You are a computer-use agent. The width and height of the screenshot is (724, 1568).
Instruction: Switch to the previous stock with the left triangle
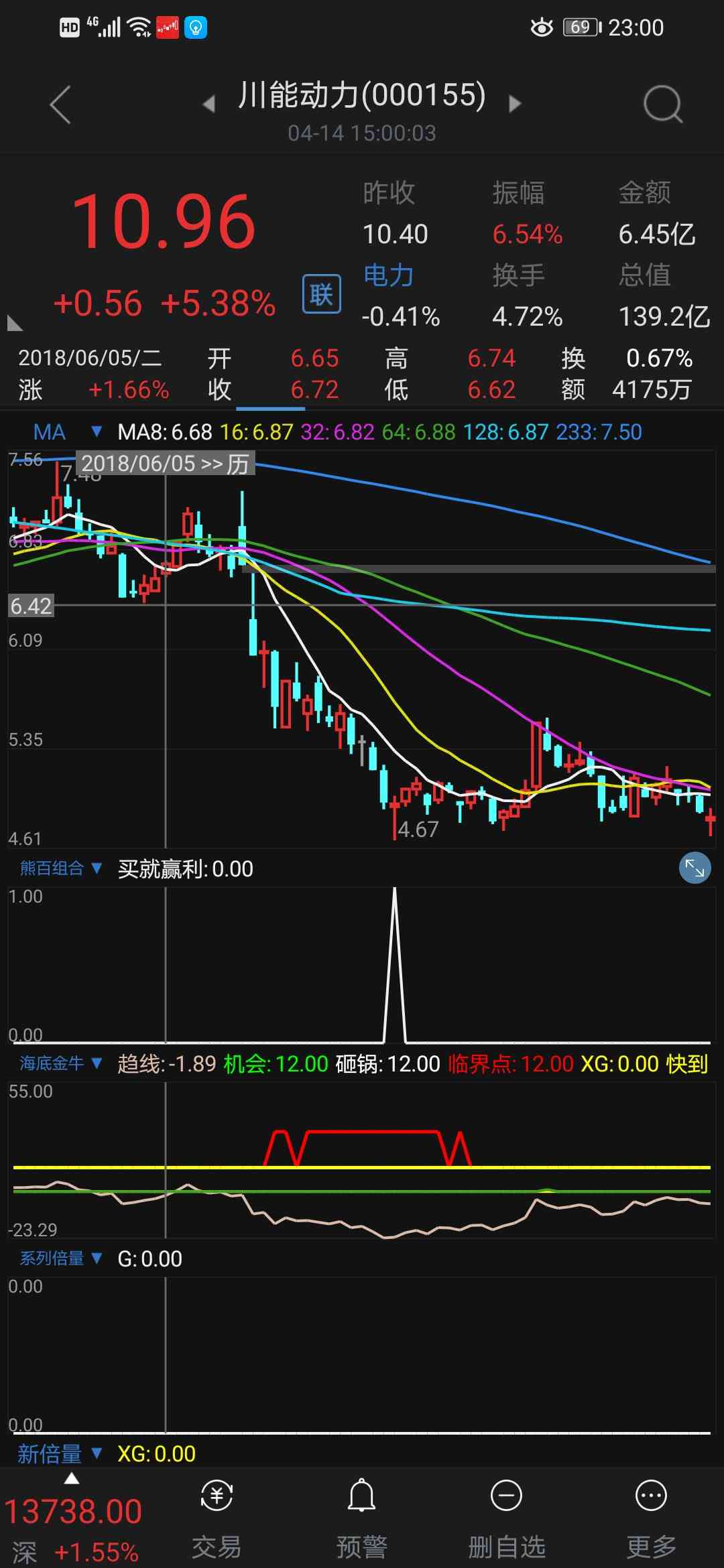coord(209,104)
